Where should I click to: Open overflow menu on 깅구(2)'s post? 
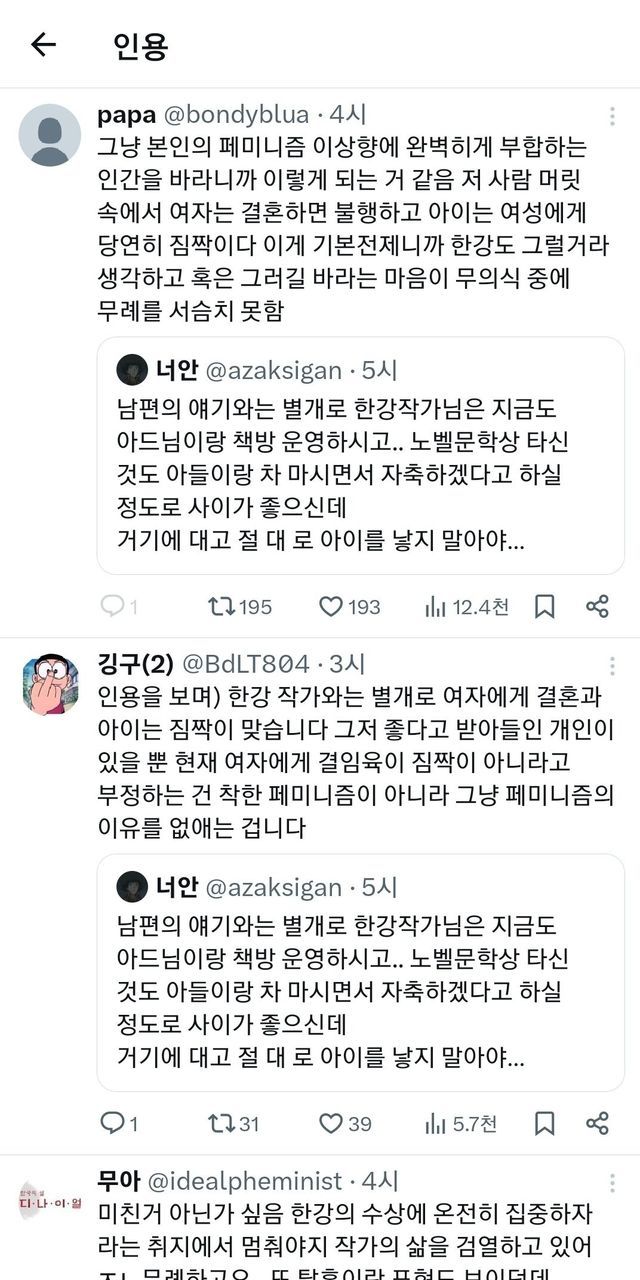point(611,666)
